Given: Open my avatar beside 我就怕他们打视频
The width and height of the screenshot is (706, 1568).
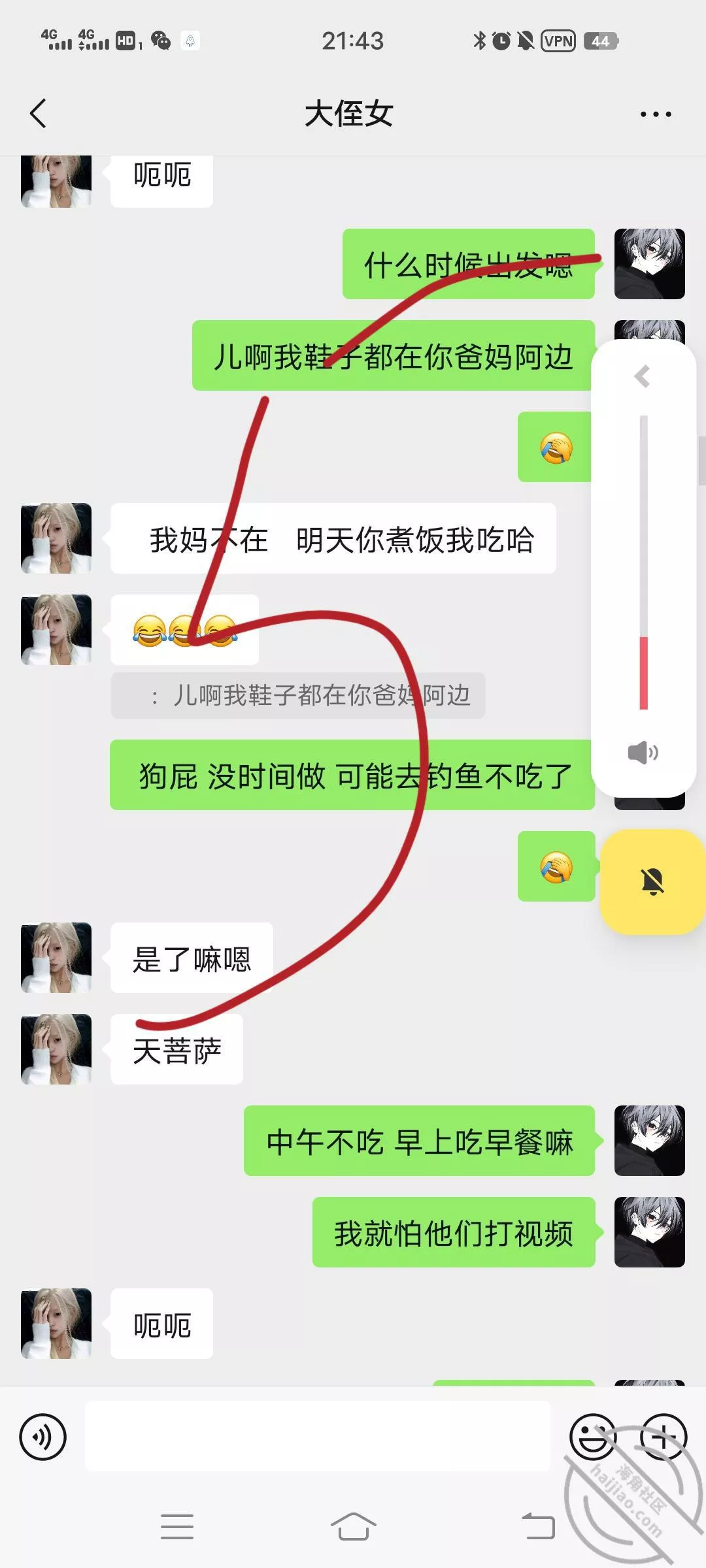Looking at the screenshot, I should pyautogui.click(x=649, y=1232).
